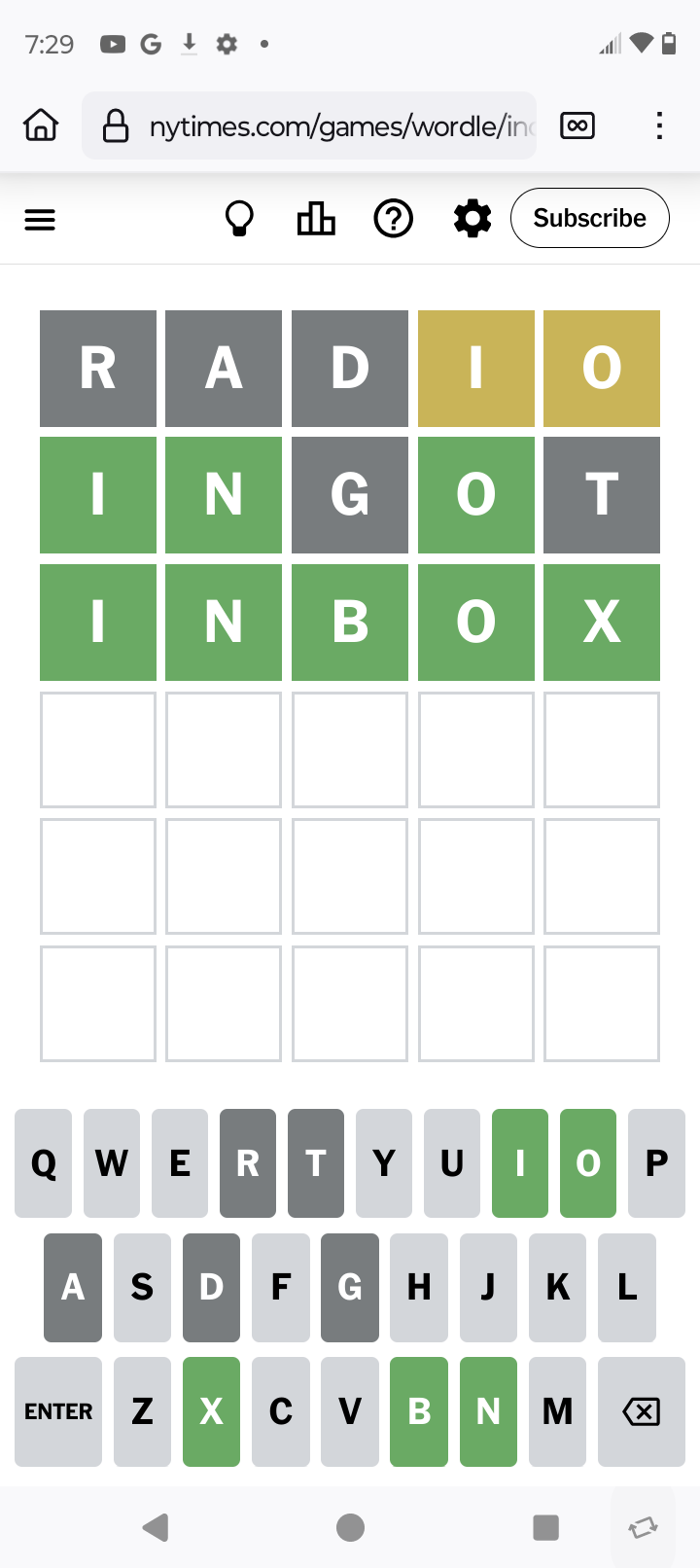This screenshot has width=700, height=1568.
Task: Open Wordle settings gear
Action: click(x=472, y=219)
